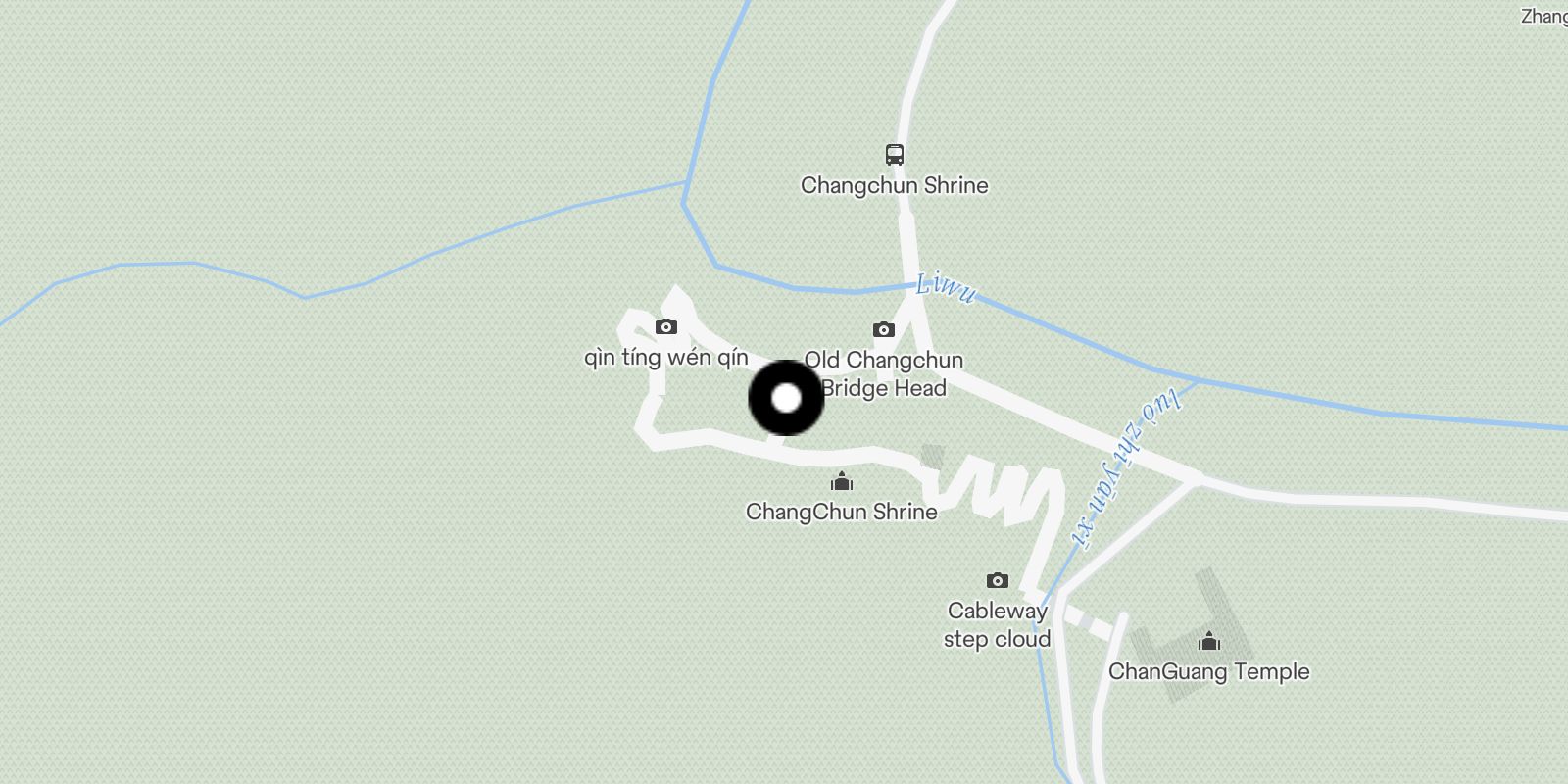Screen dimensions: 1568x784
Task: Tap the current location dot
Action: (786, 398)
